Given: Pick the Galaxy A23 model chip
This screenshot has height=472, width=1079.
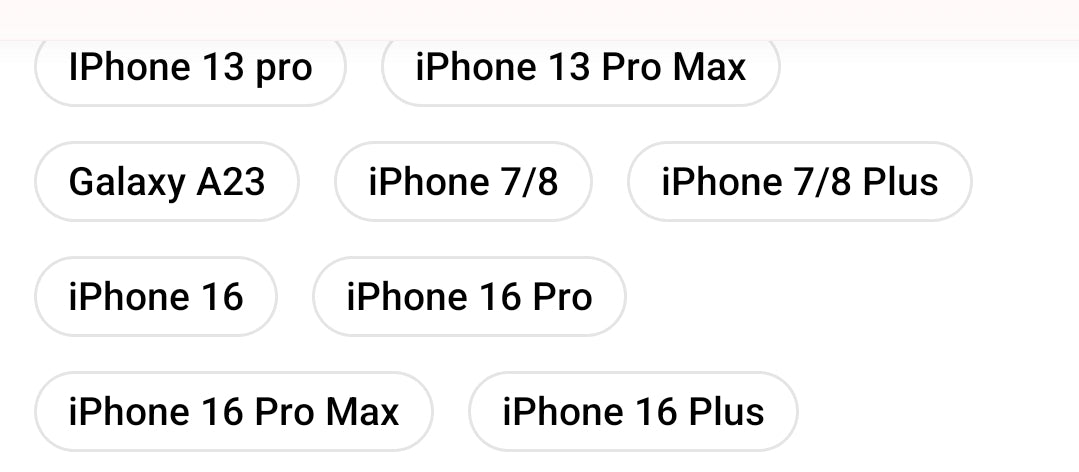Looking at the screenshot, I should coord(167,182).
